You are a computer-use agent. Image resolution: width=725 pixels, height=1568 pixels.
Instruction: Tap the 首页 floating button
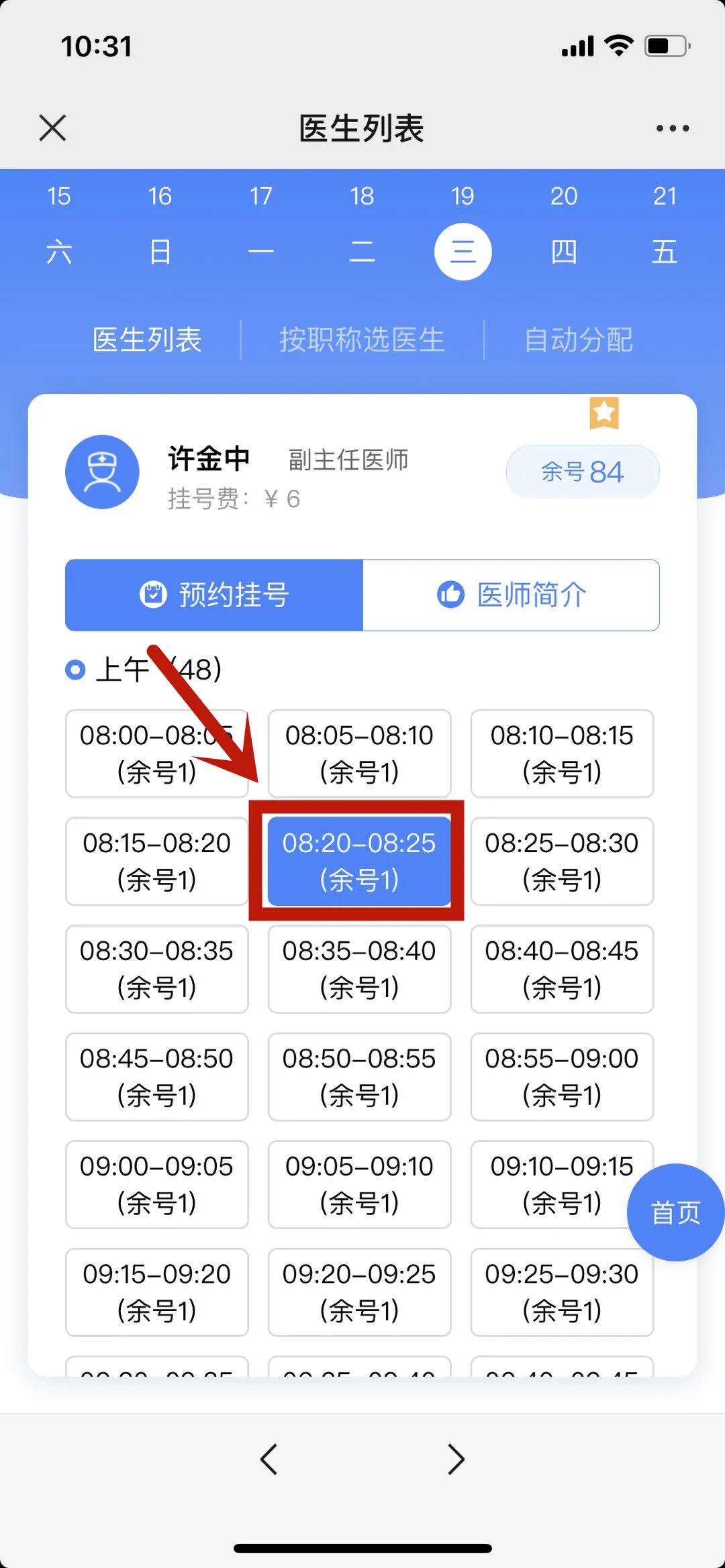(x=675, y=1212)
